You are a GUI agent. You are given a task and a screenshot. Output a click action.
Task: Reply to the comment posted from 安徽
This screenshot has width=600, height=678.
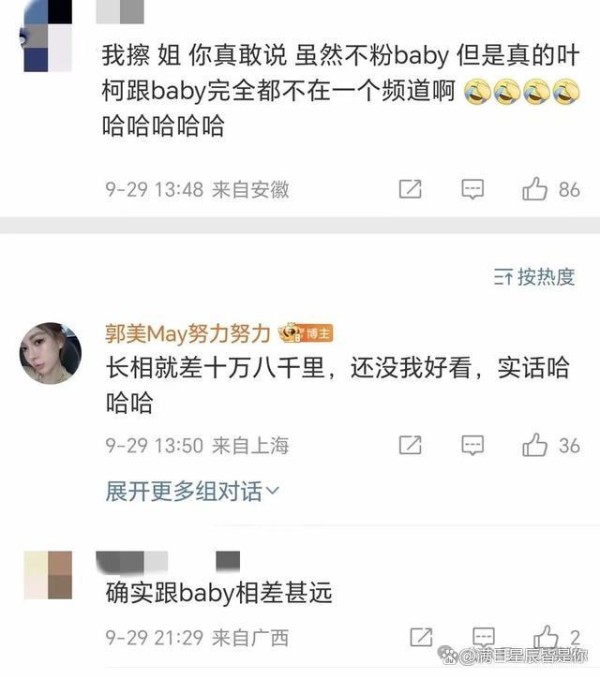click(472, 188)
